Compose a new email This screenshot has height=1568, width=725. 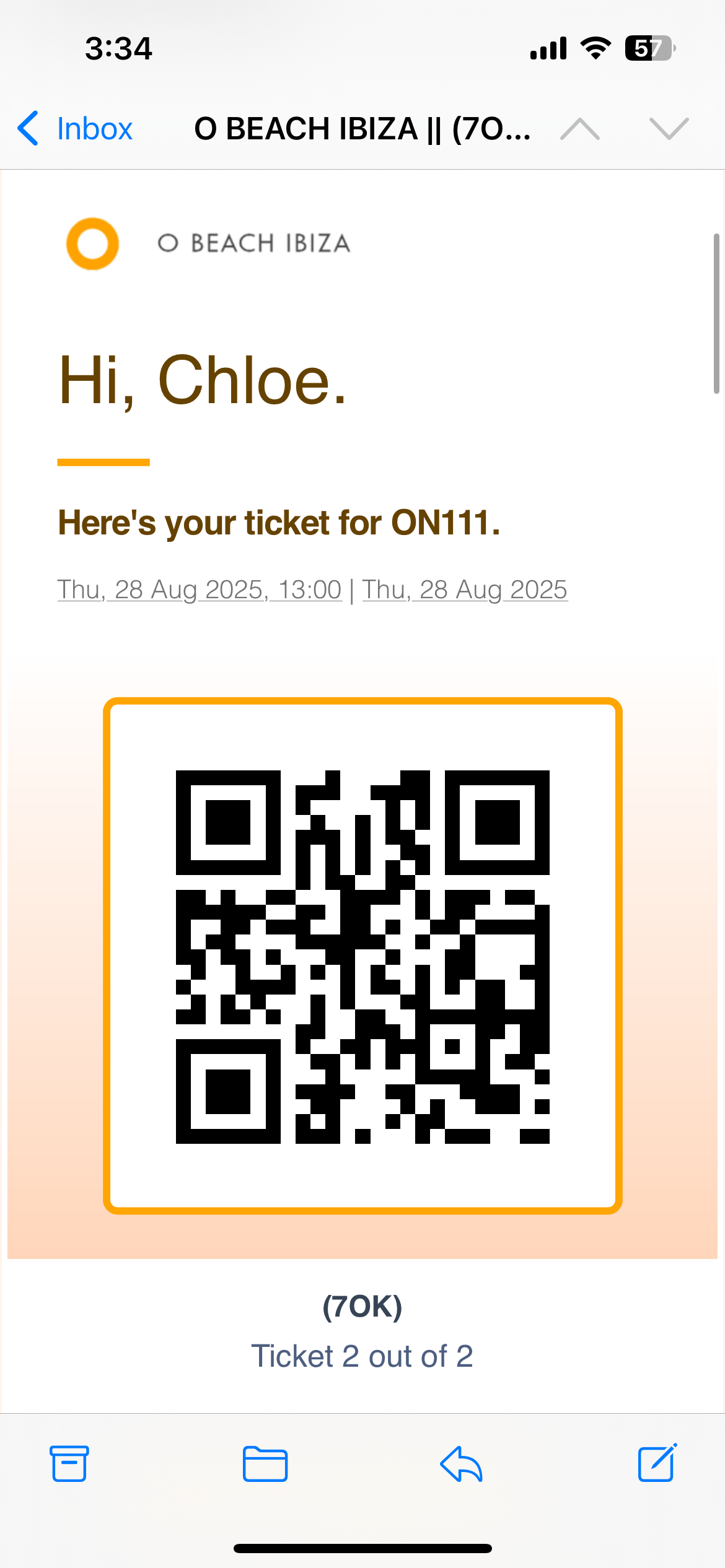point(657,1463)
